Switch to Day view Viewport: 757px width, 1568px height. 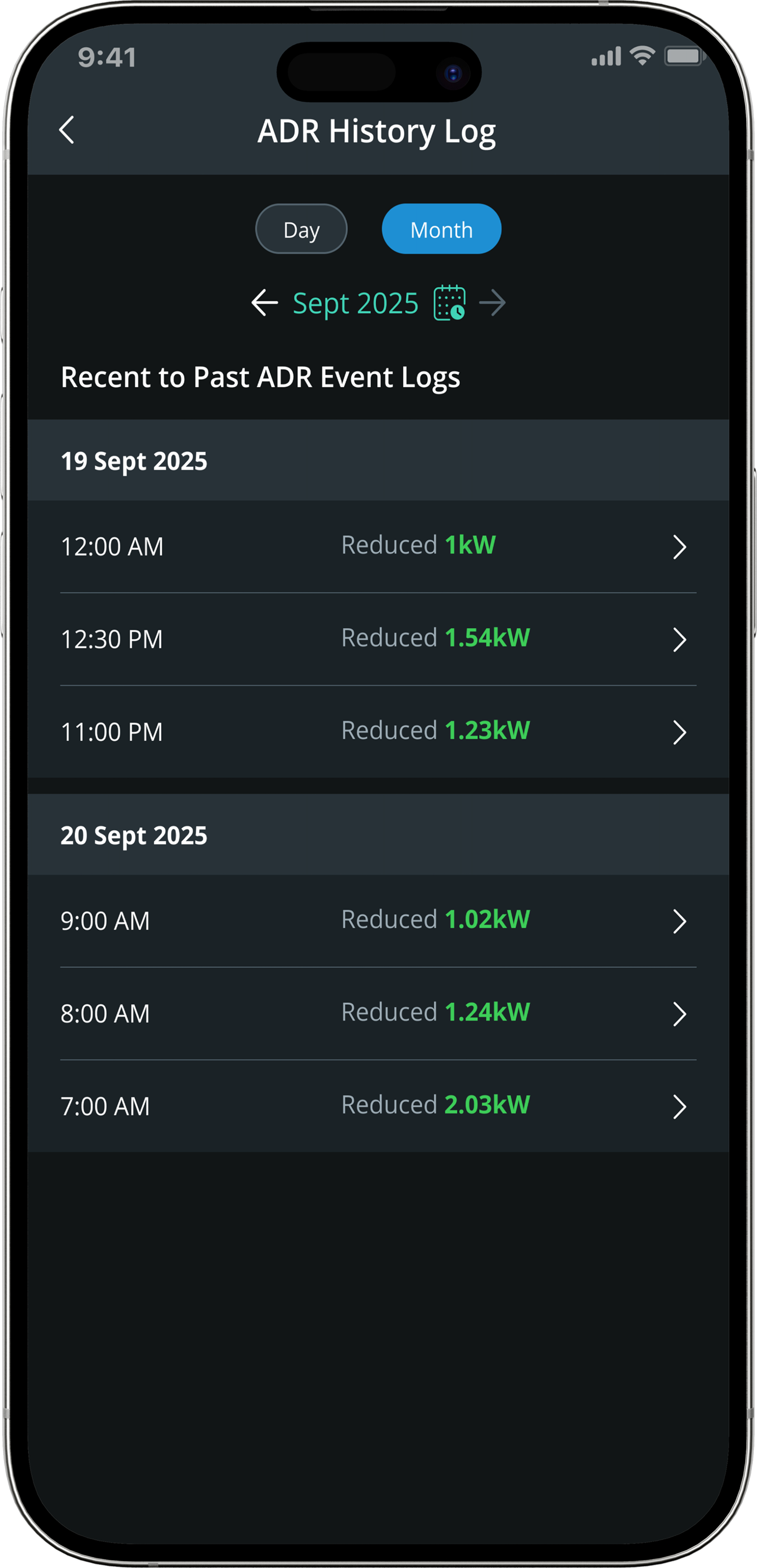[x=301, y=229]
